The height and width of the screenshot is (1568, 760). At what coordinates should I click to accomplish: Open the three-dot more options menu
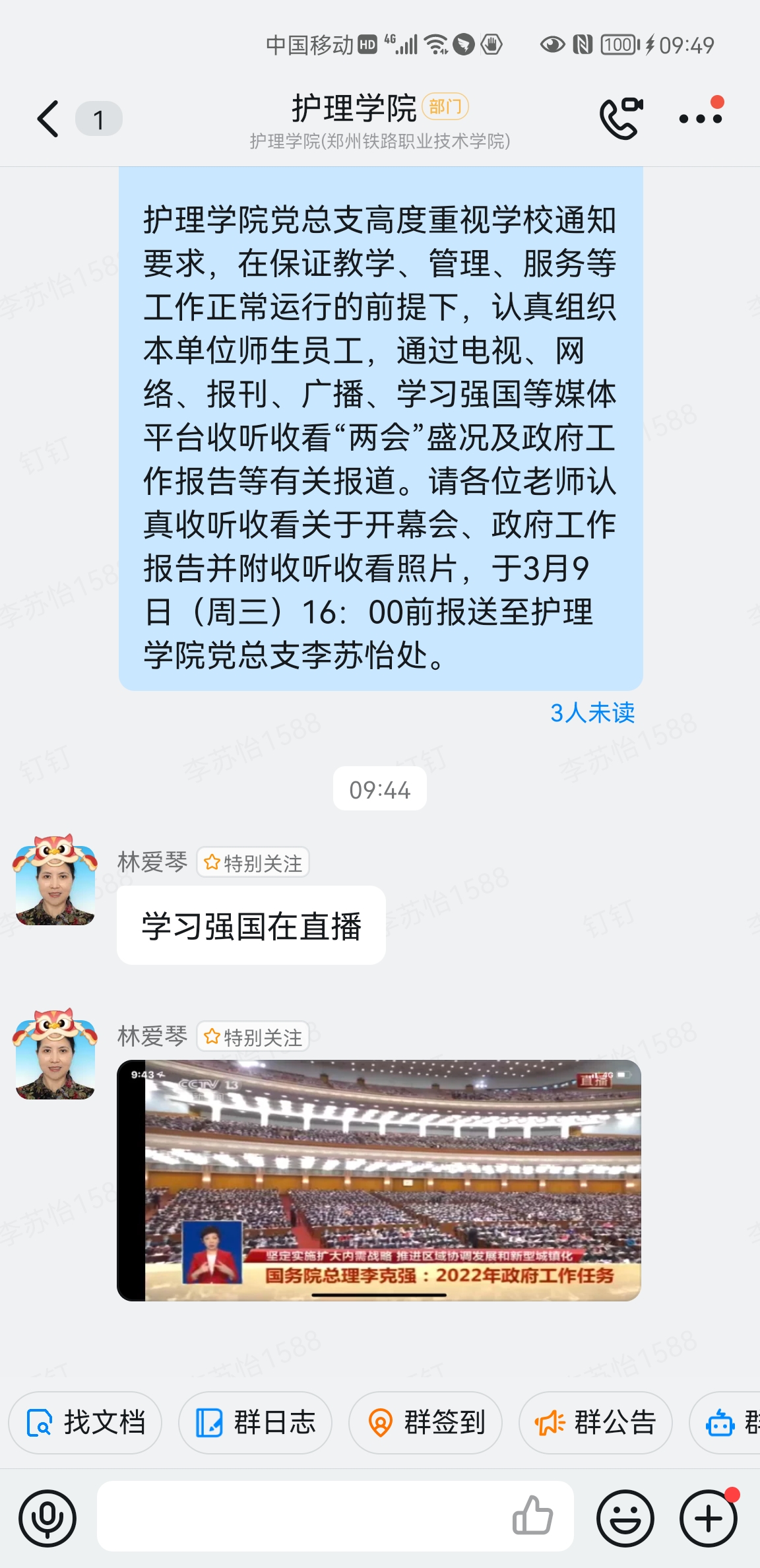pyautogui.click(x=701, y=119)
